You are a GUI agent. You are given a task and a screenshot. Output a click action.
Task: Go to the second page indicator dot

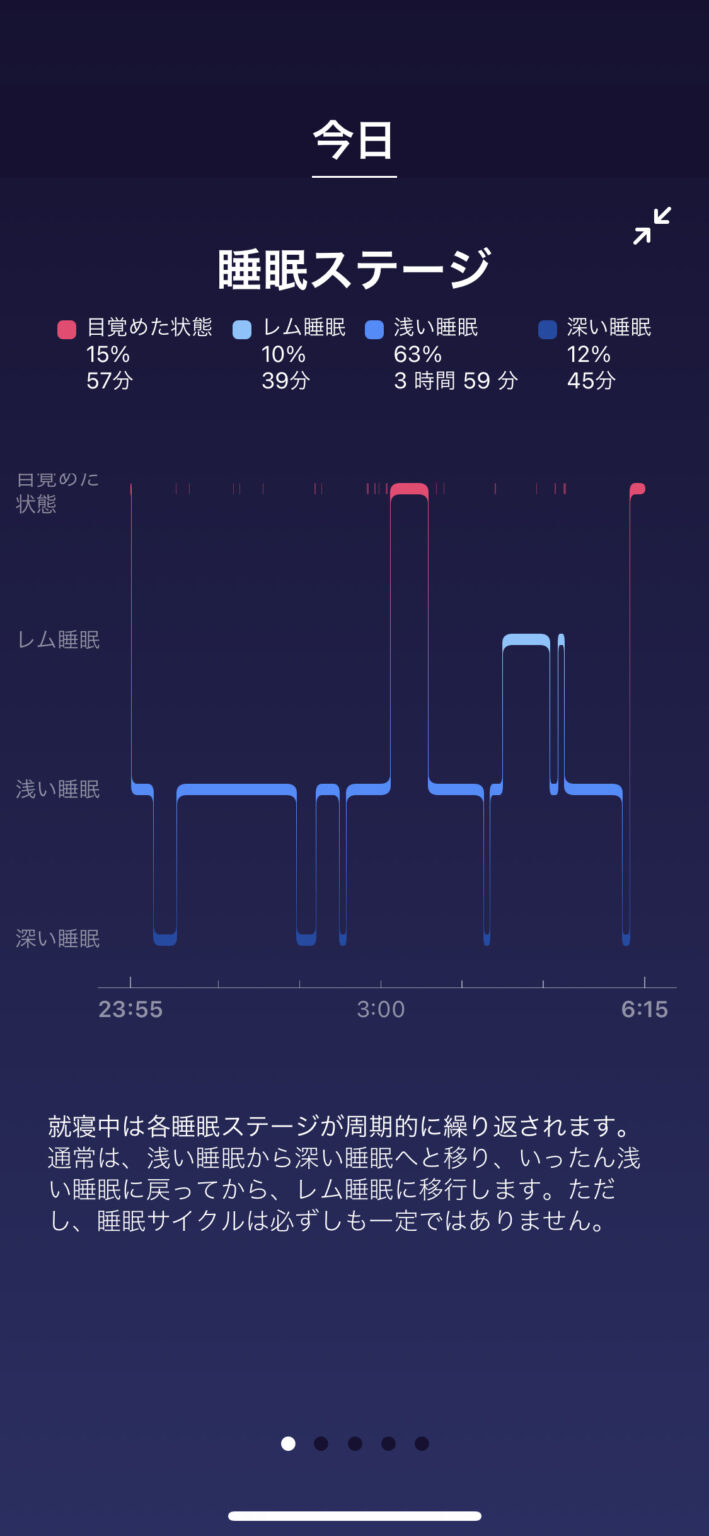pyautogui.click(x=321, y=1443)
